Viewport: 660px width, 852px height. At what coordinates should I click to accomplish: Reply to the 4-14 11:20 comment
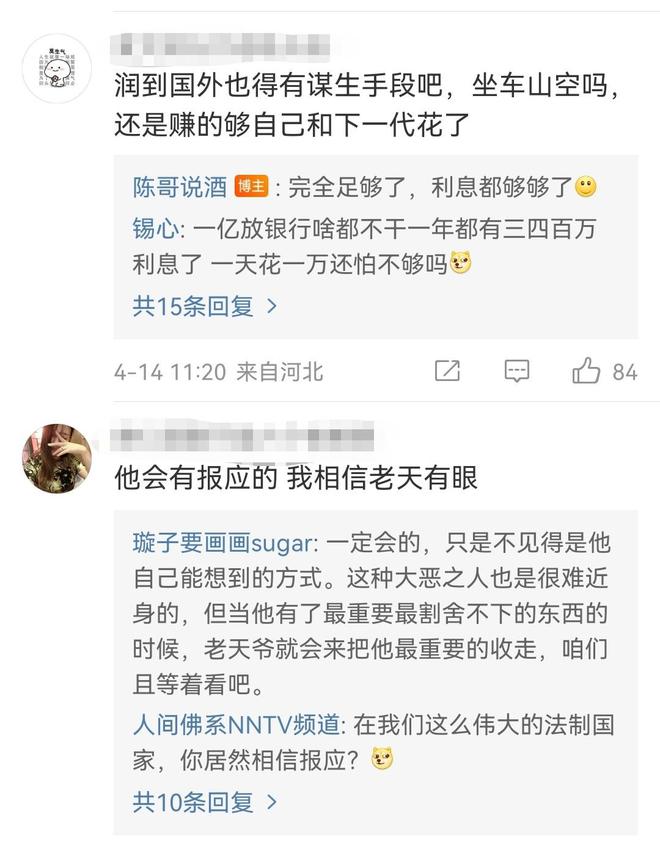(x=516, y=372)
